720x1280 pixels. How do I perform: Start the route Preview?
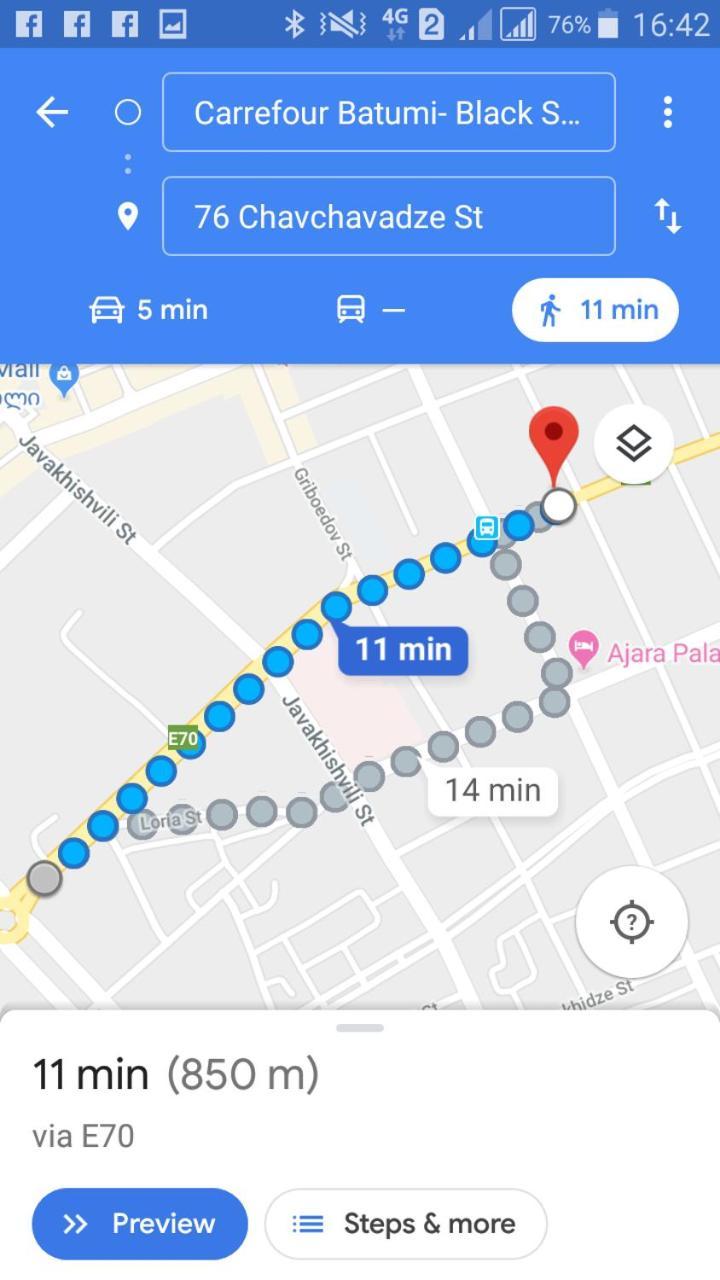[x=140, y=1223]
